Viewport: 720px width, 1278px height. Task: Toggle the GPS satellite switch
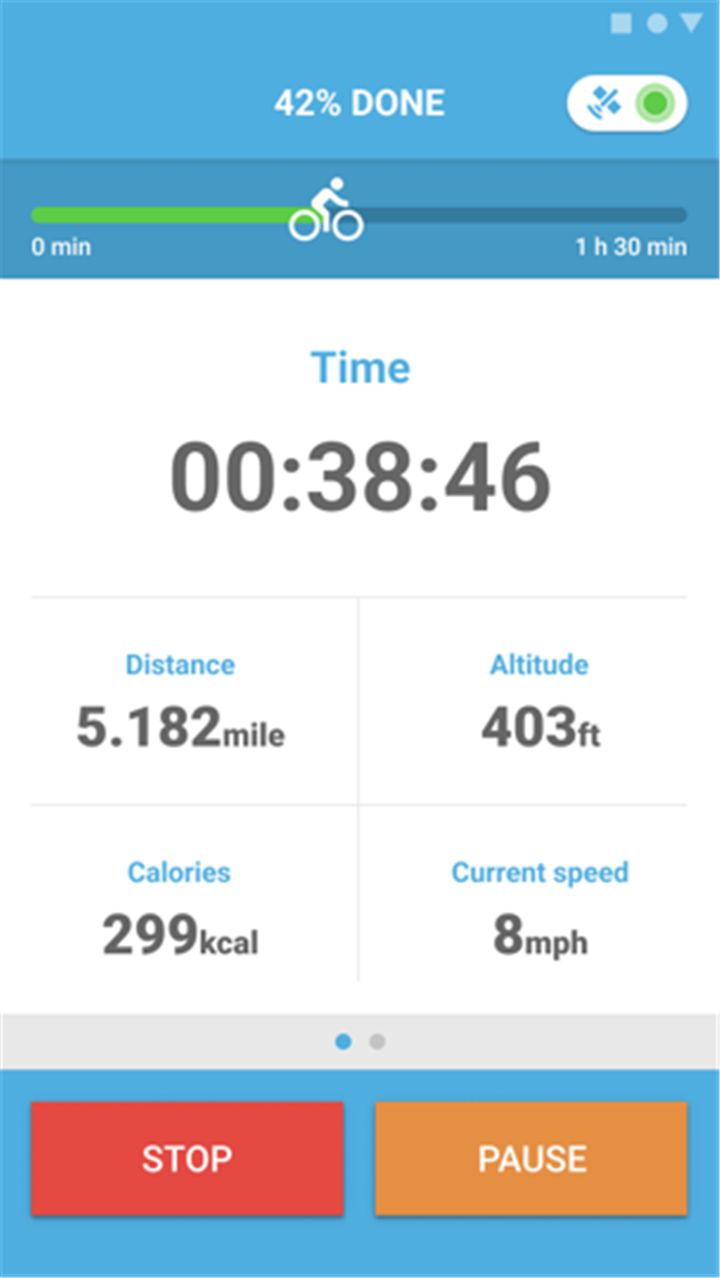[x=627, y=103]
